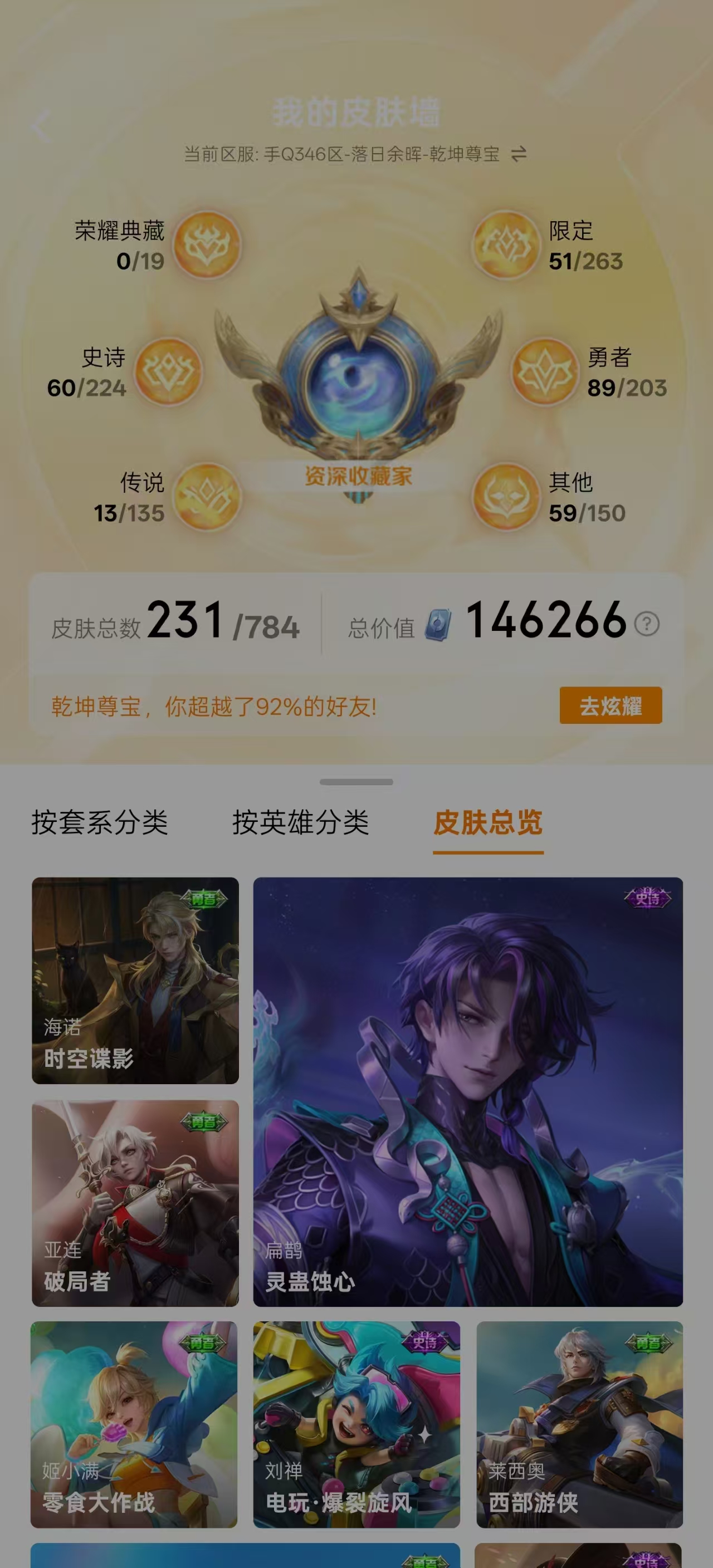Open the 限定 skin category
The image size is (713, 1568).
tap(505, 246)
